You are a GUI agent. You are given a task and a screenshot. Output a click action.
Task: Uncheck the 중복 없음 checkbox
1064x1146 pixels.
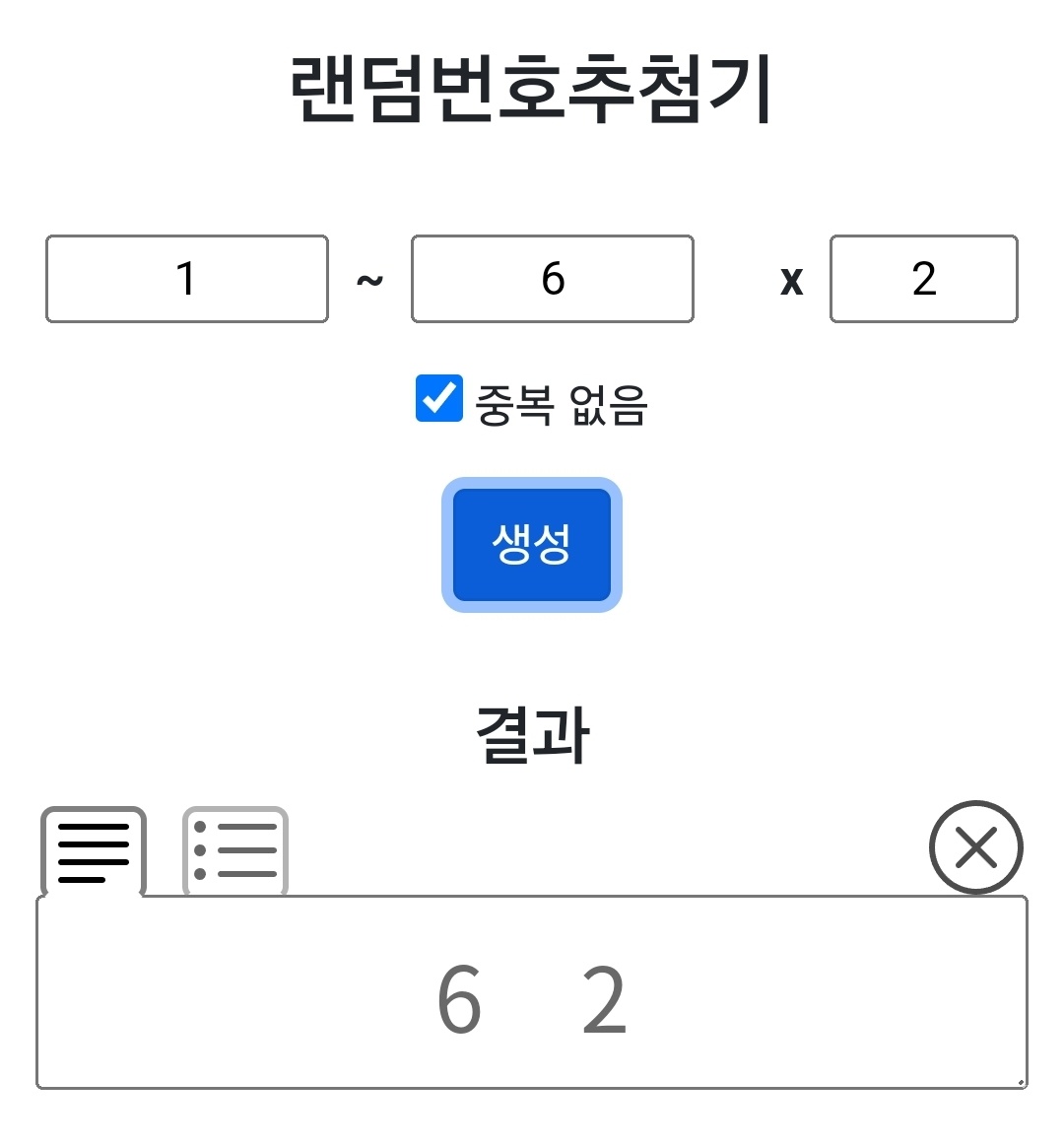(438, 399)
